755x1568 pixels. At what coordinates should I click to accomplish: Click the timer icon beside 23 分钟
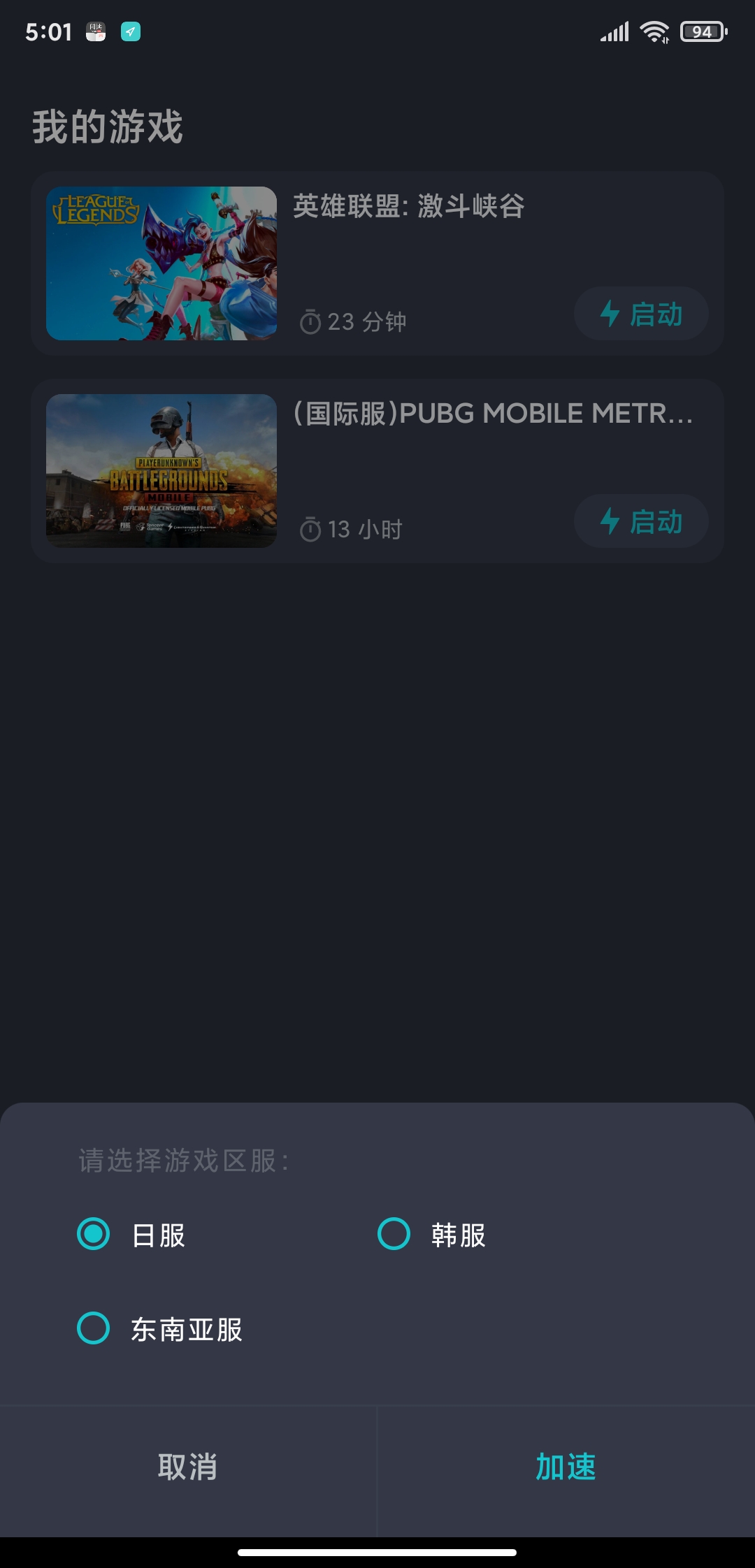point(310,321)
